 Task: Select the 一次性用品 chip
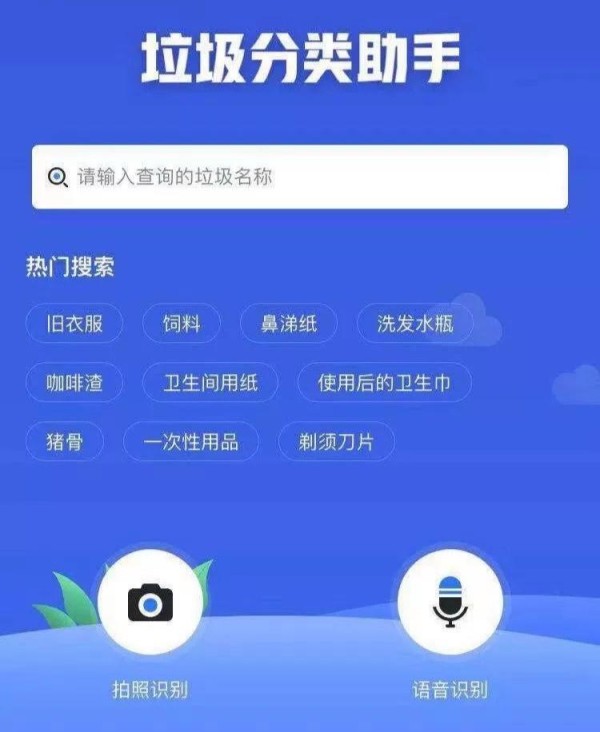point(191,441)
